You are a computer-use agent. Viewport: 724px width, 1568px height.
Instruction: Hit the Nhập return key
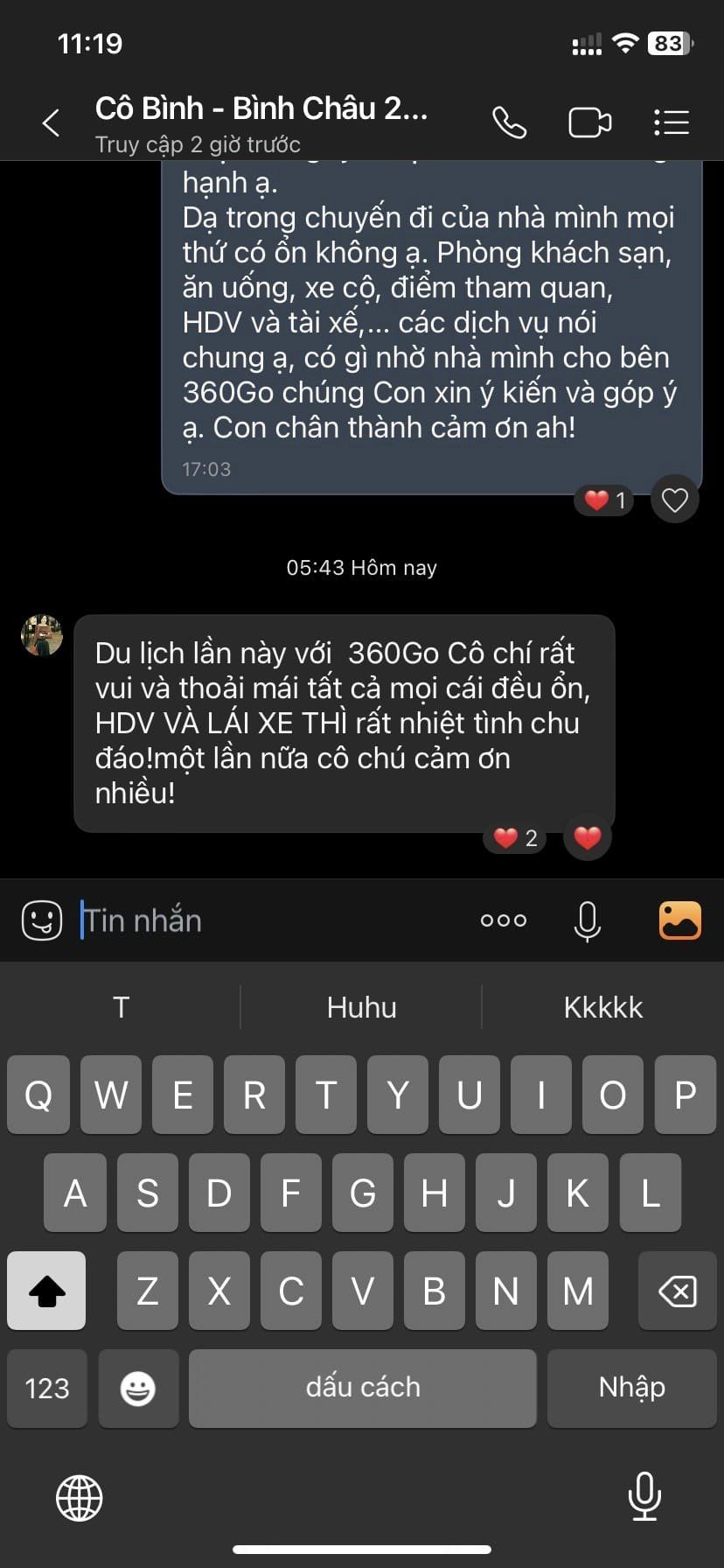tap(631, 1388)
